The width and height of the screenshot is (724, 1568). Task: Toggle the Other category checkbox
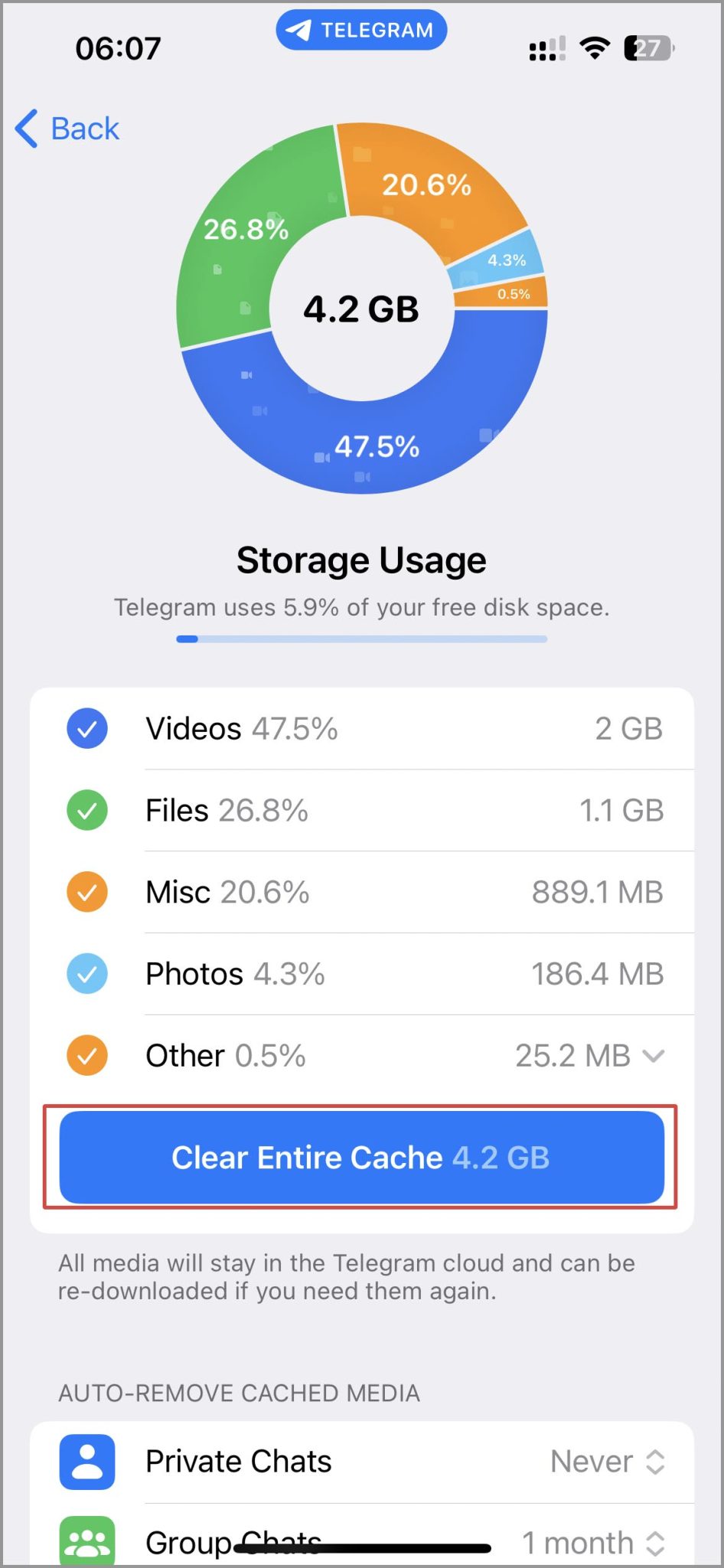(86, 1055)
